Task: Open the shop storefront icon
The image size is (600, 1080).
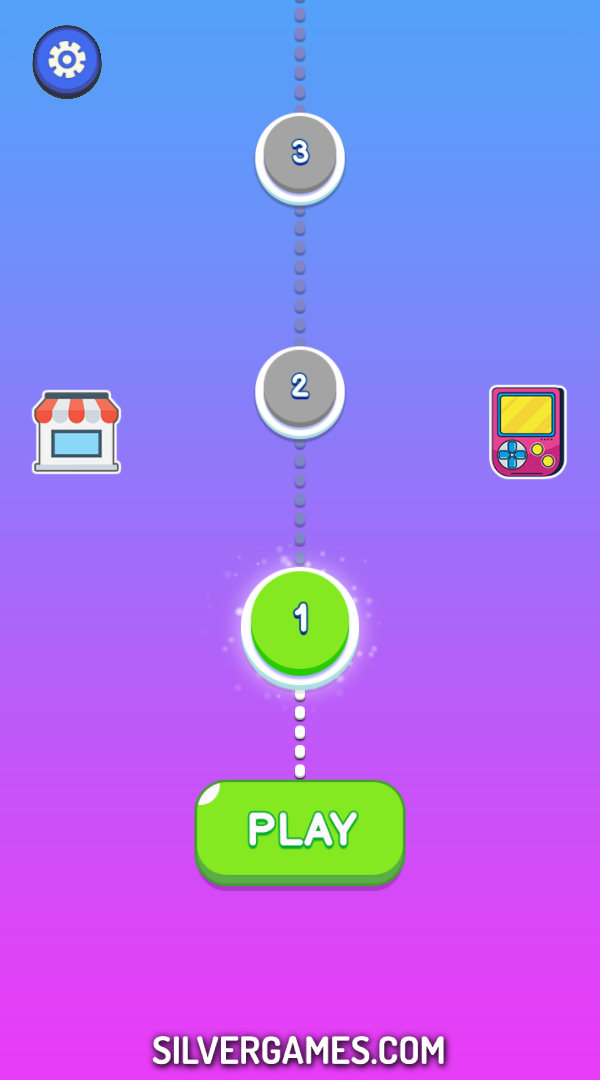Action: (76, 431)
